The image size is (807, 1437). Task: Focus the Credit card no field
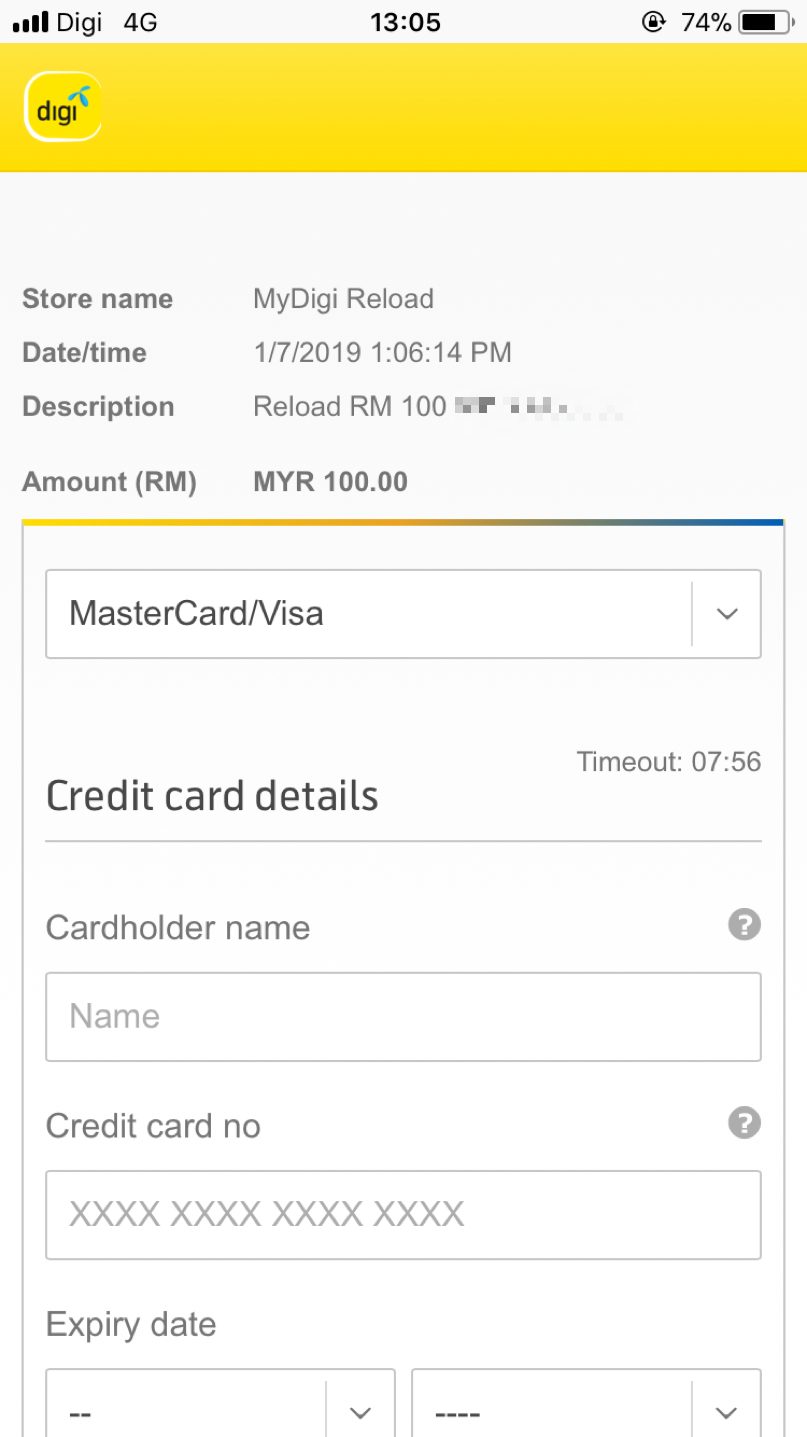(x=403, y=1214)
